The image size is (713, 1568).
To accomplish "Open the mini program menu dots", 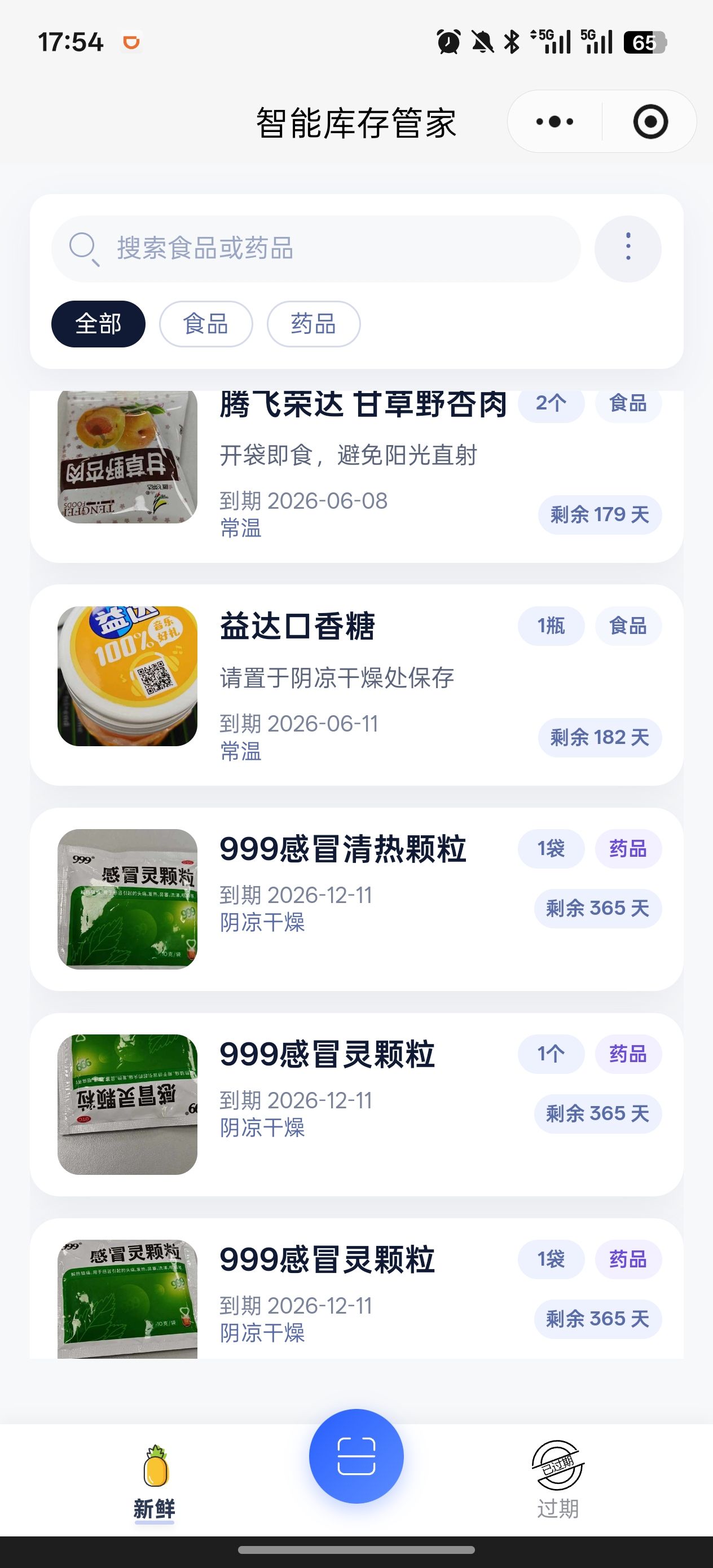I will (x=554, y=122).
